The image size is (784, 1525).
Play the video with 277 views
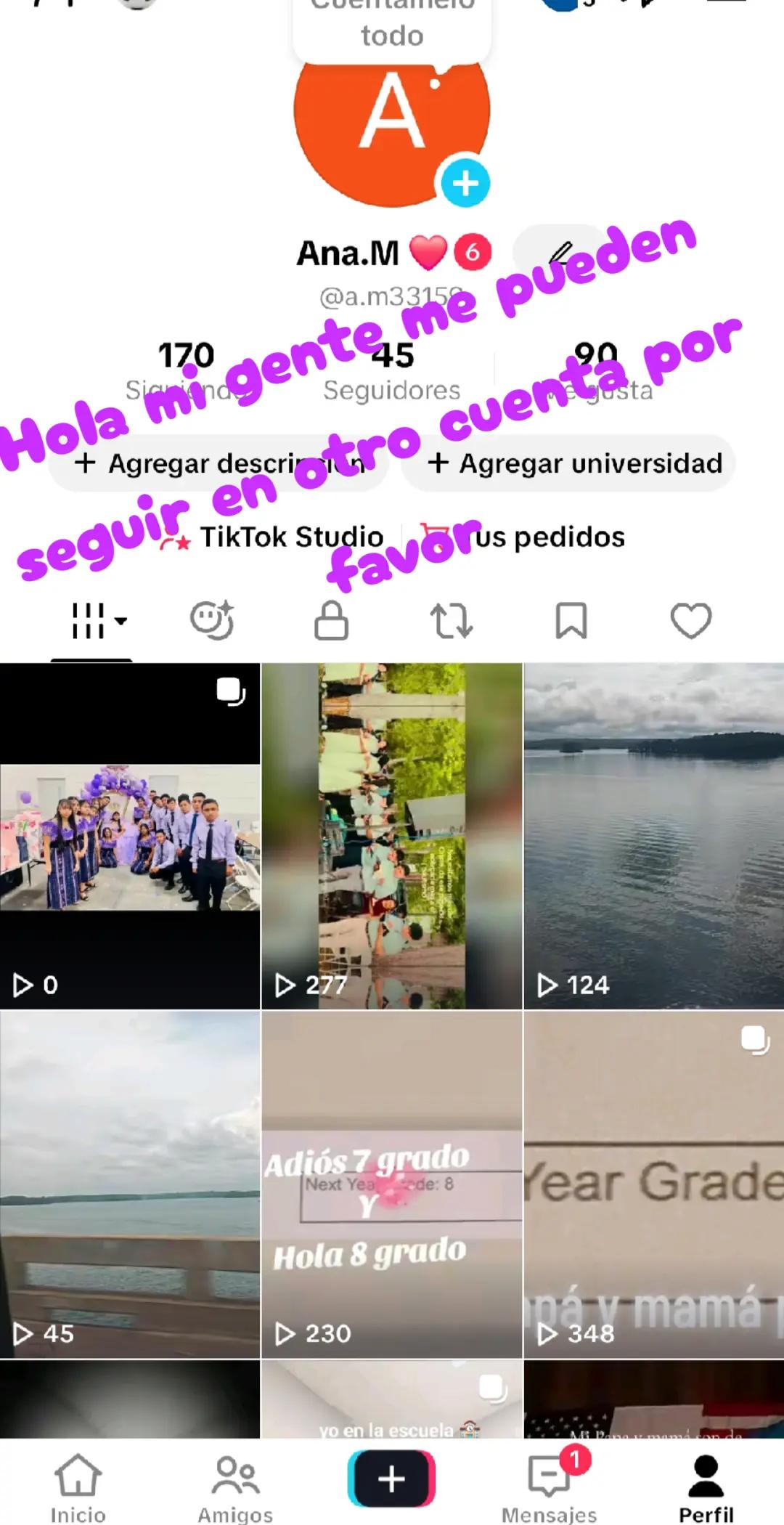[392, 836]
